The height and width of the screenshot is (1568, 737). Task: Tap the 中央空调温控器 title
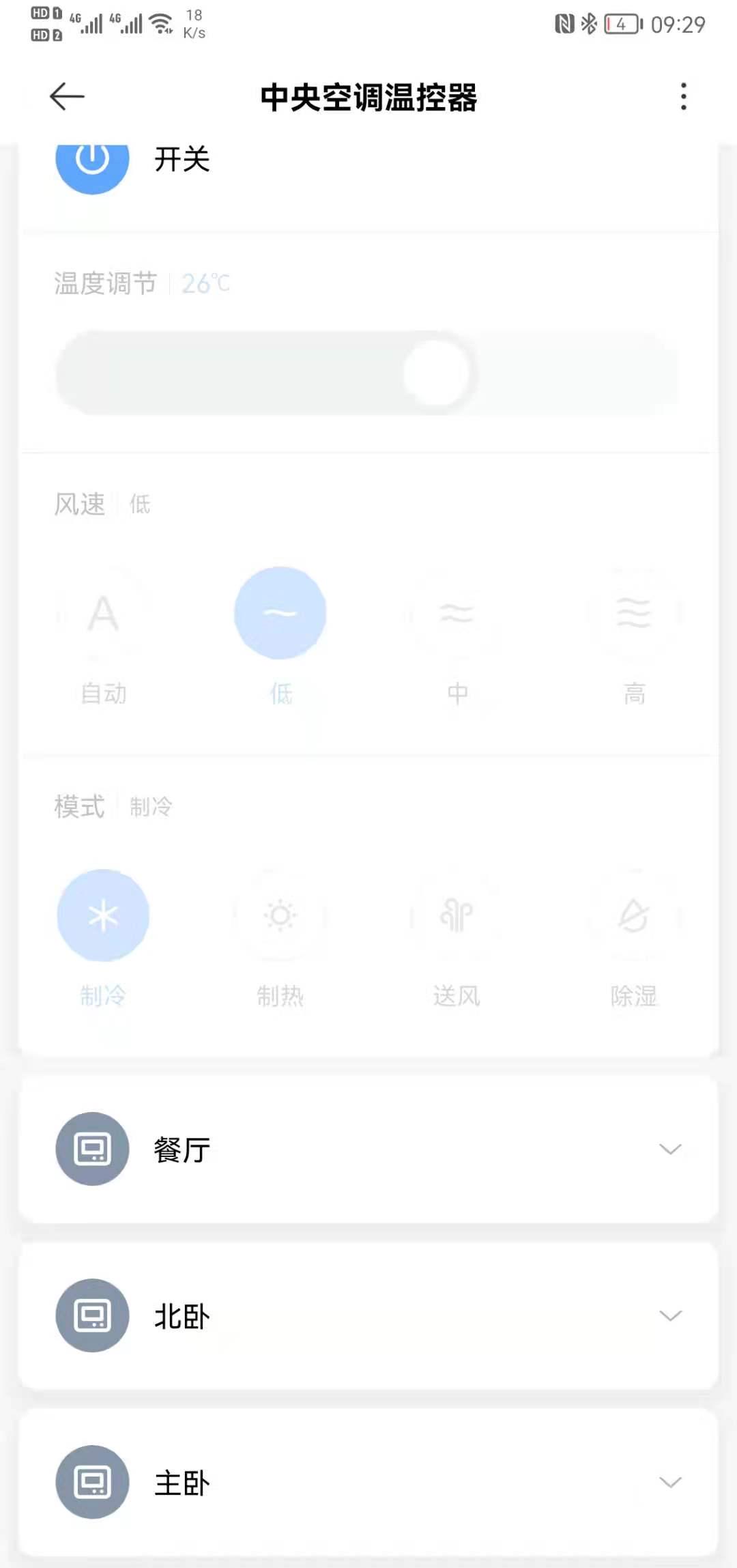369,98
